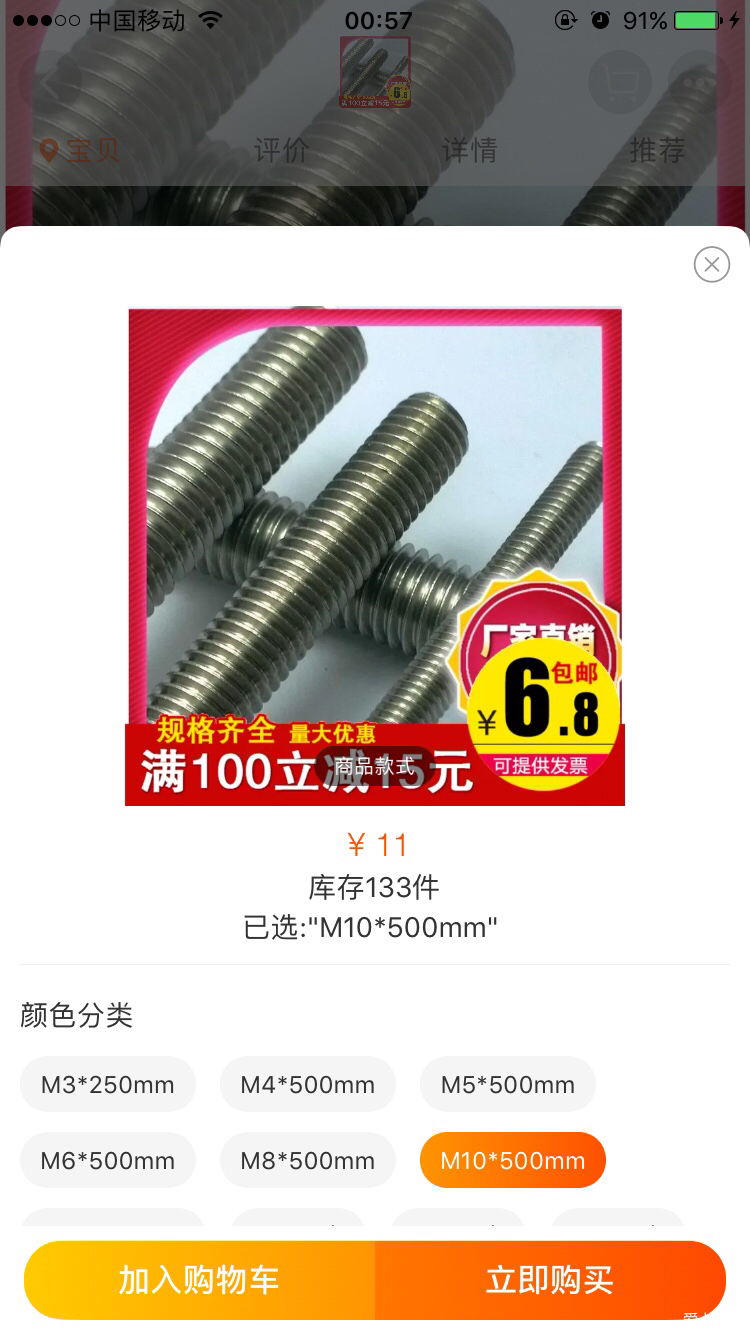
Task: Select the M3*250mm option
Action: point(108,1084)
